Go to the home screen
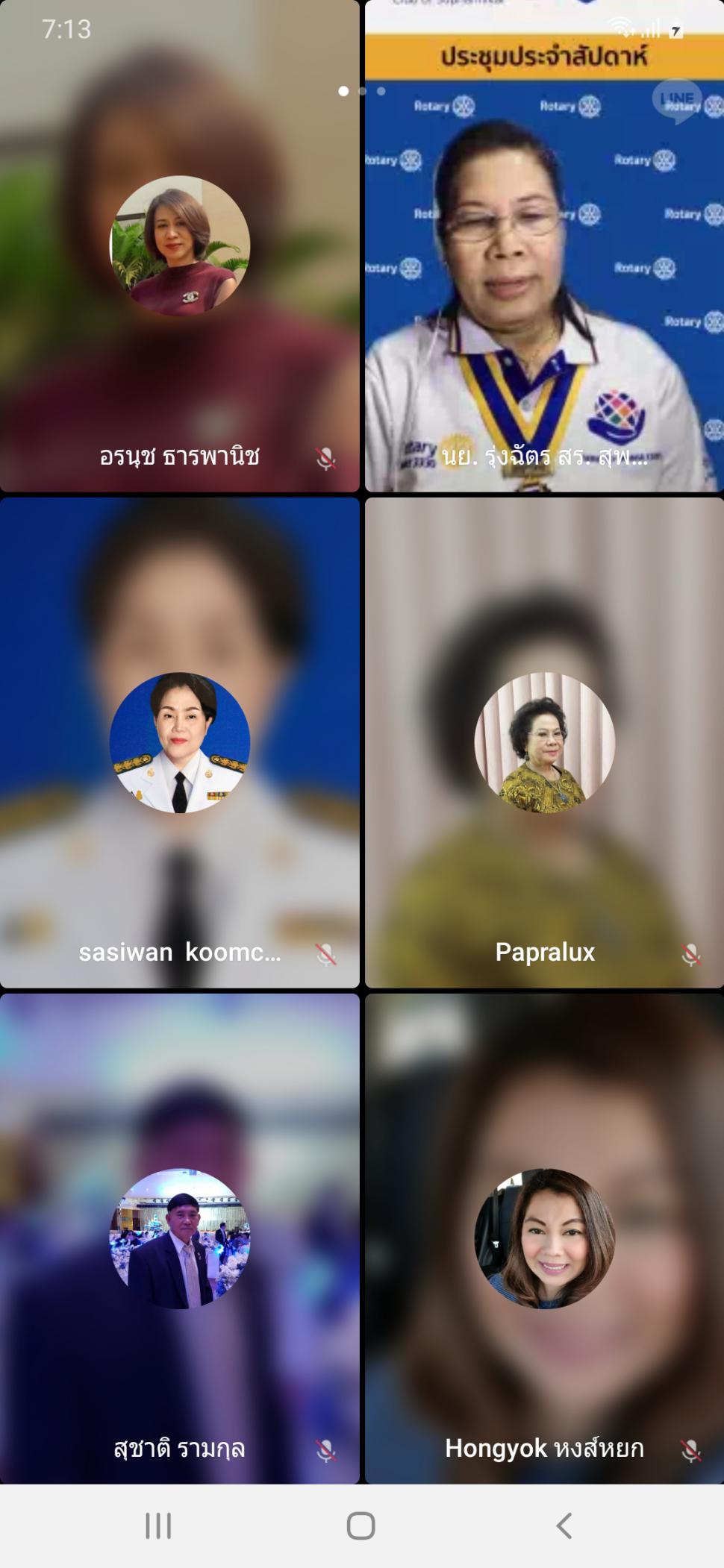The height and width of the screenshot is (1568, 724). (x=361, y=1526)
